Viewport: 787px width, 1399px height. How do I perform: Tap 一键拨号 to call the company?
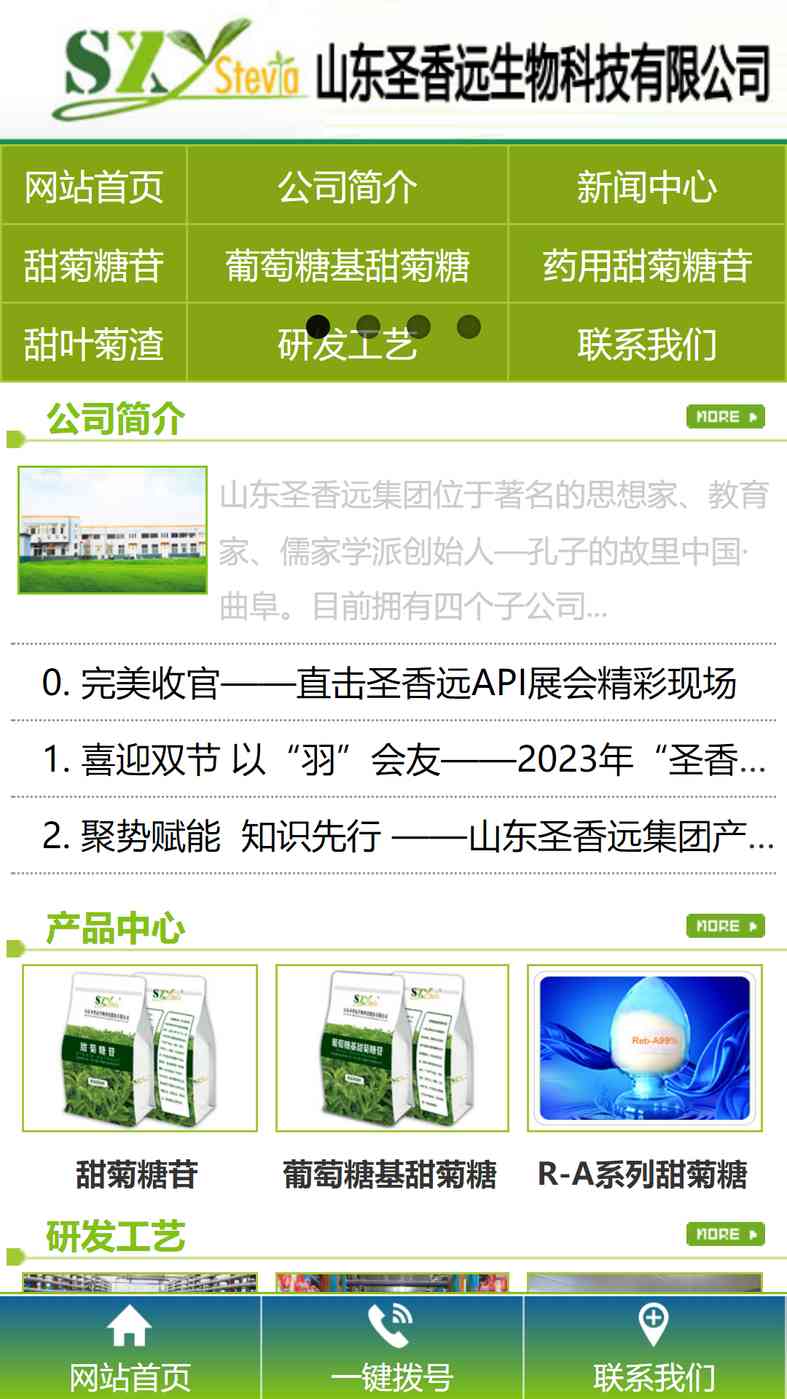(392, 1348)
